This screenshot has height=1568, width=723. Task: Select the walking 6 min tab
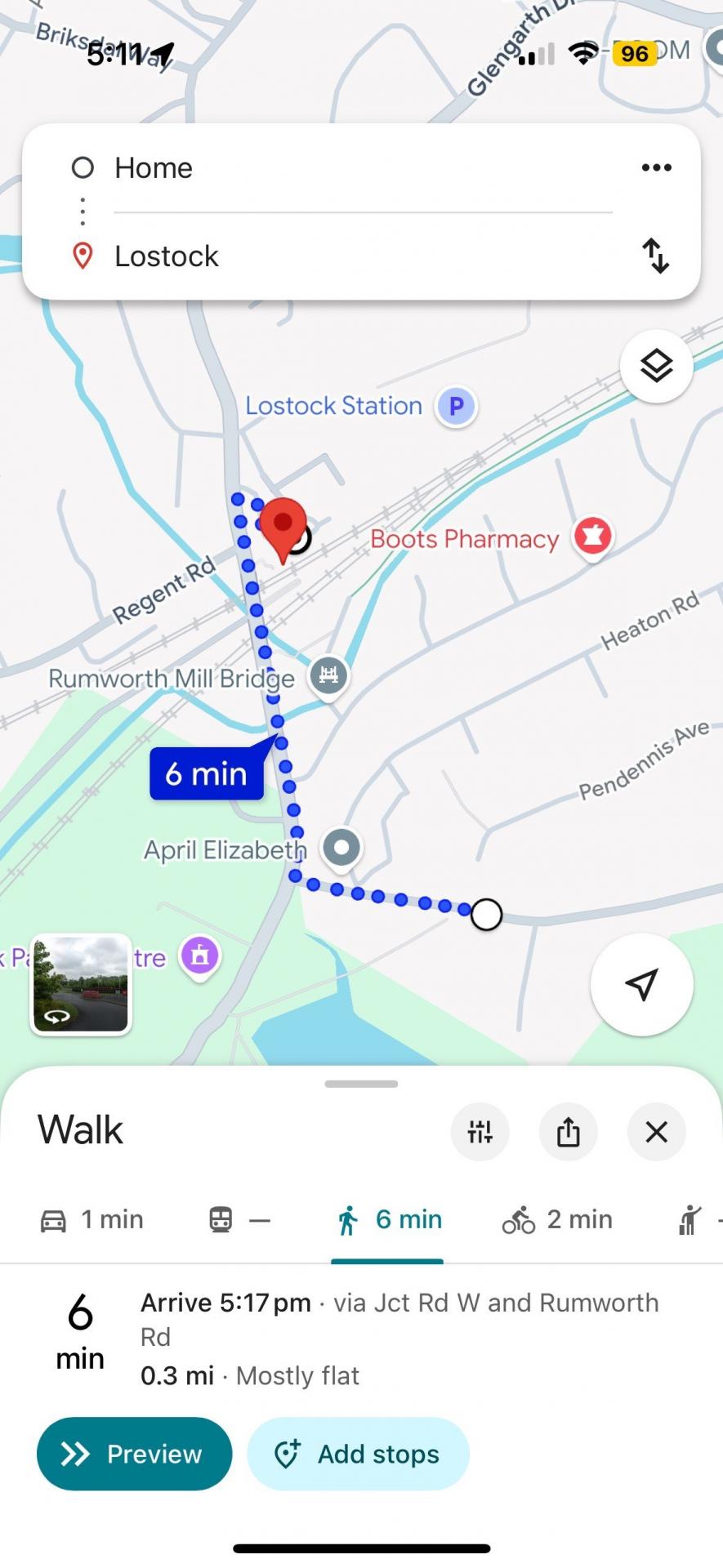tap(389, 1220)
